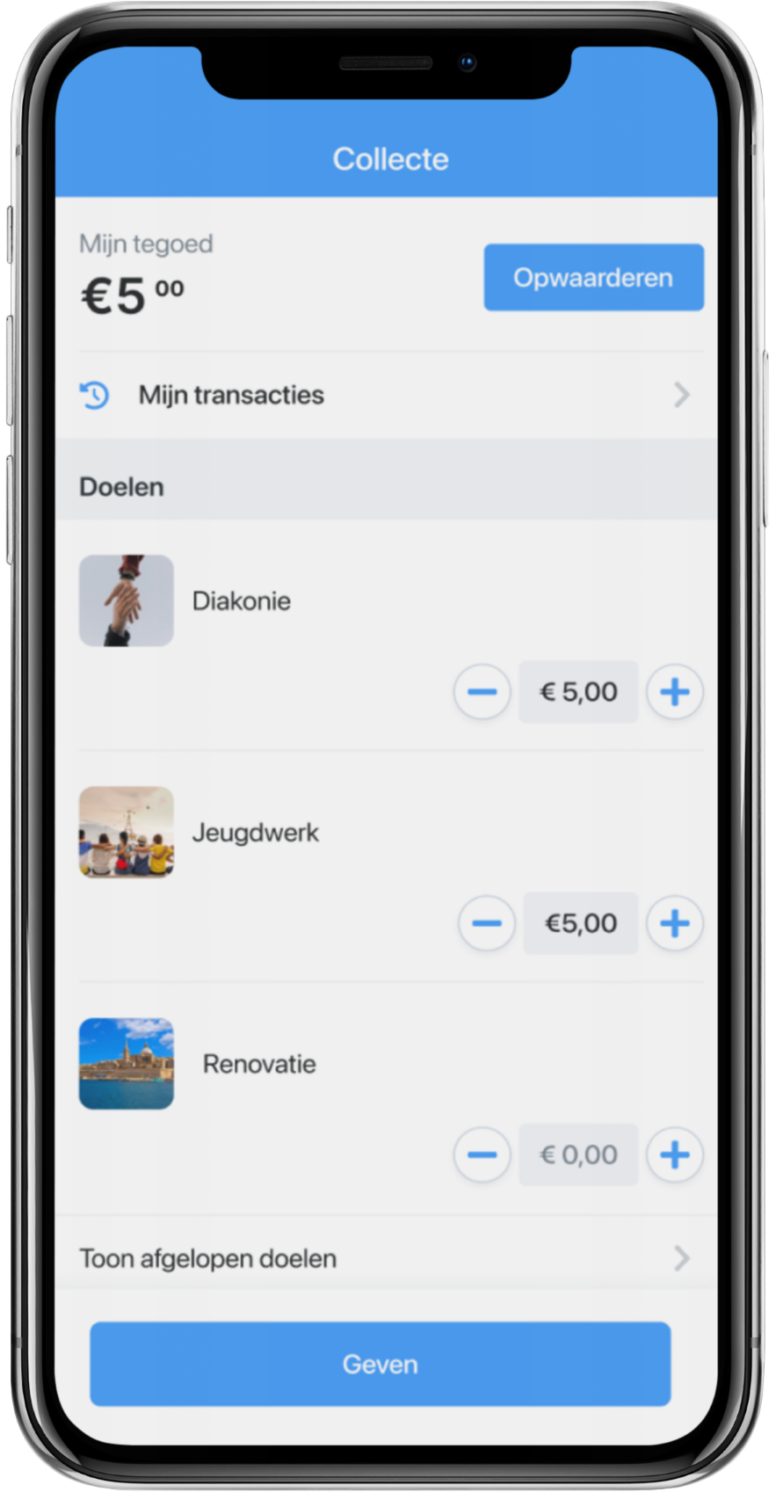The image size is (783, 1500).
Task: Increase the Diakonie amount
Action: (675, 692)
